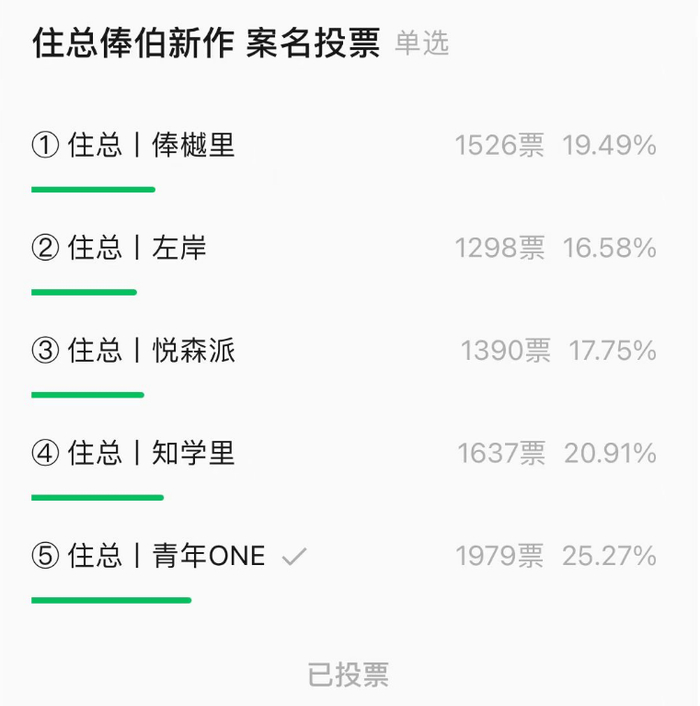The width and height of the screenshot is (700, 706).
Task: Pick option ③ 住总｜悦森派
Action: [x=134, y=351]
